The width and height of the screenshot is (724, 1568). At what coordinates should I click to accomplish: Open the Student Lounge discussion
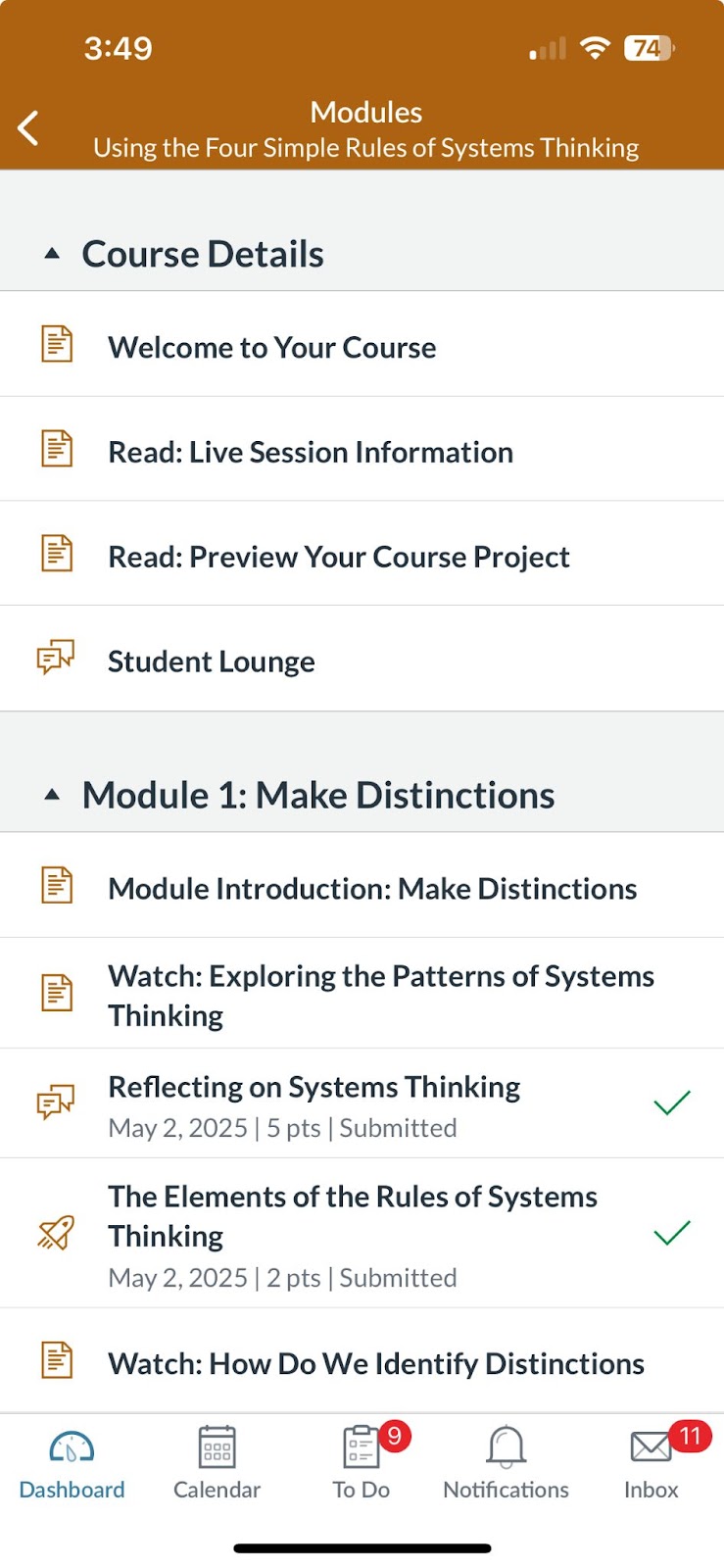pos(362,660)
